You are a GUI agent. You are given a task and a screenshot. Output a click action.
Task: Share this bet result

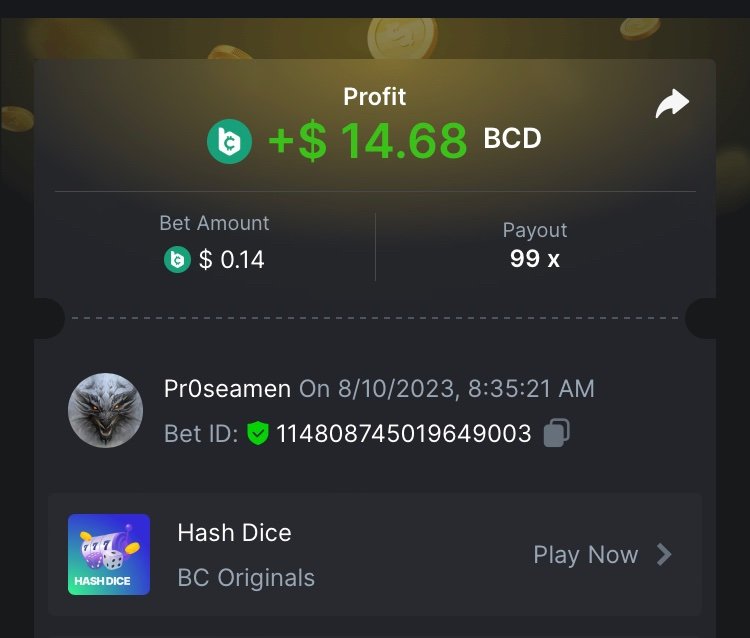[x=672, y=104]
